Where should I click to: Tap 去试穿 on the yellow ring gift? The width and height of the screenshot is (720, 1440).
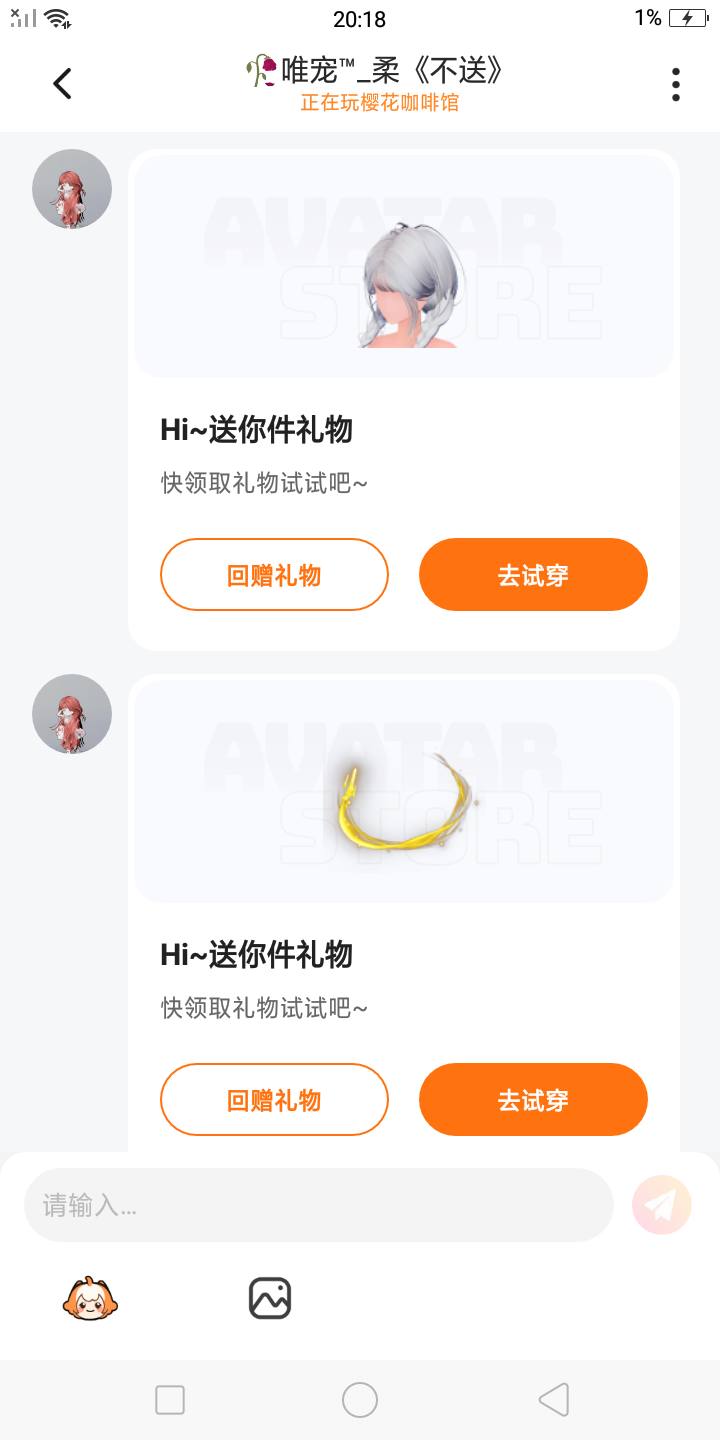[x=533, y=1100]
